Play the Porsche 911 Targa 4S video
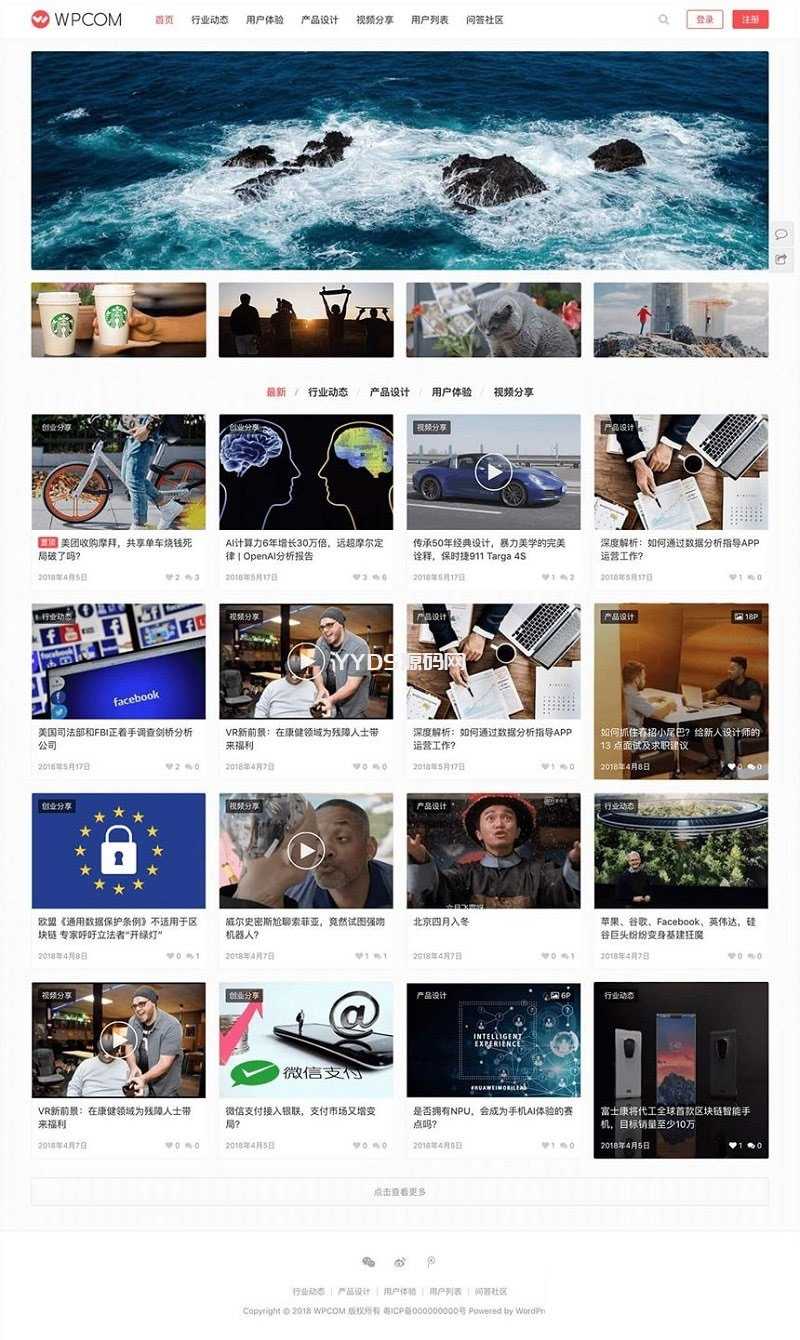The image size is (800, 1340). pos(493,471)
